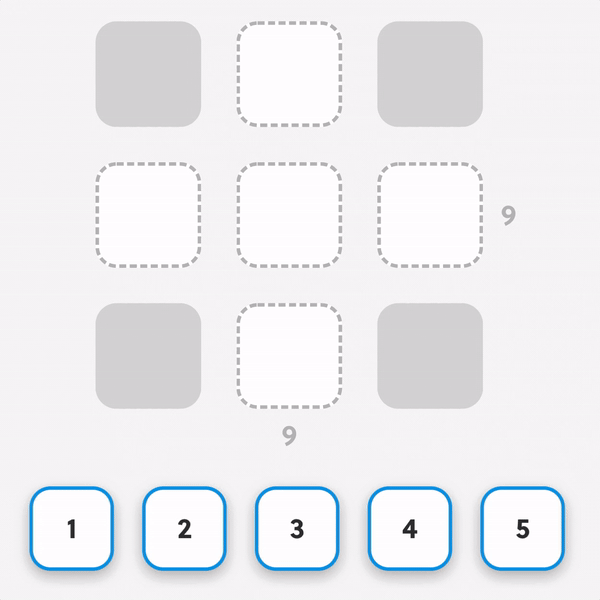The width and height of the screenshot is (600, 600).
Task: Tap the empty center slot of the cross
Action: point(289,215)
